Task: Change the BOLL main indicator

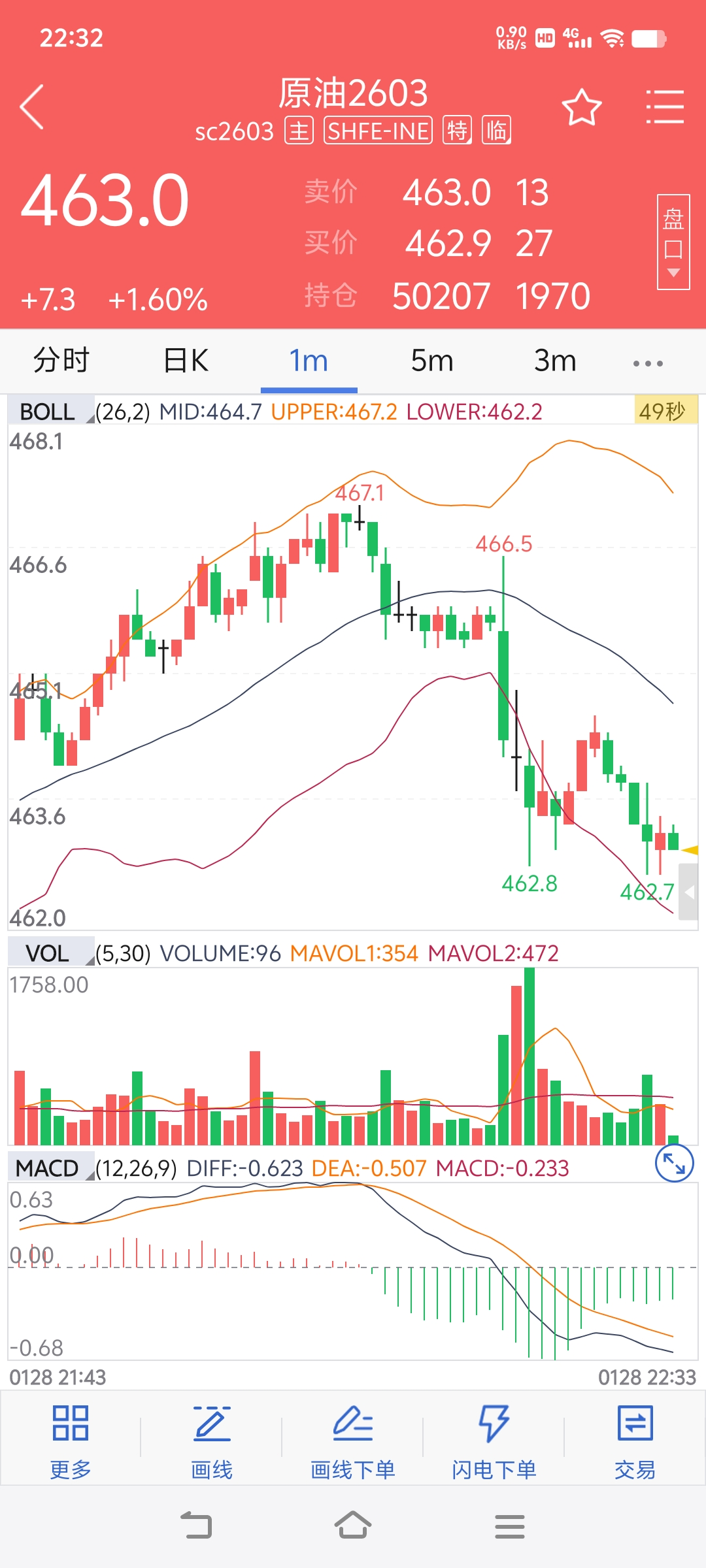Action: click(50, 412)
